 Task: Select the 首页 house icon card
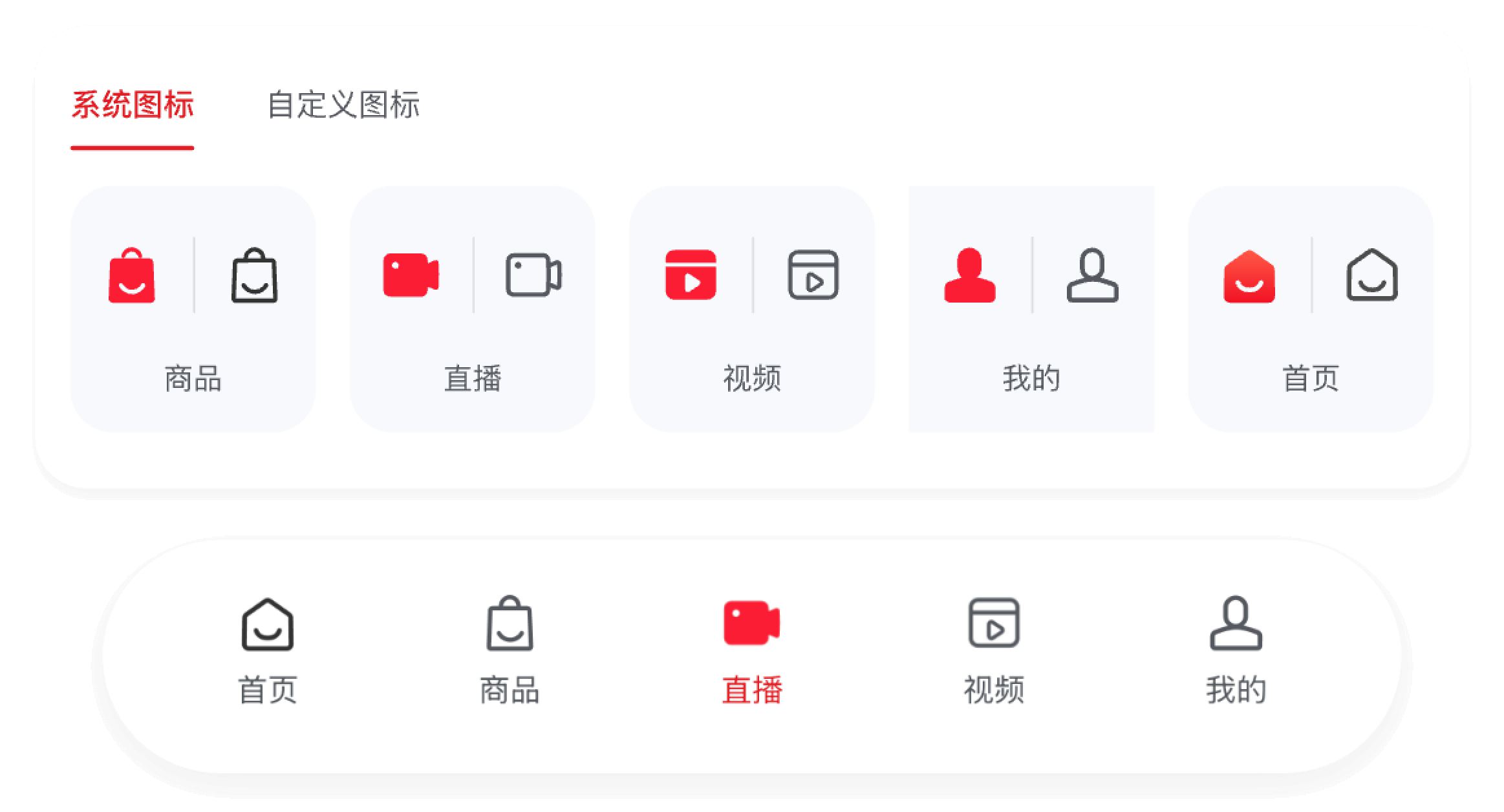pyautogui.click(x=1310, y=309)
